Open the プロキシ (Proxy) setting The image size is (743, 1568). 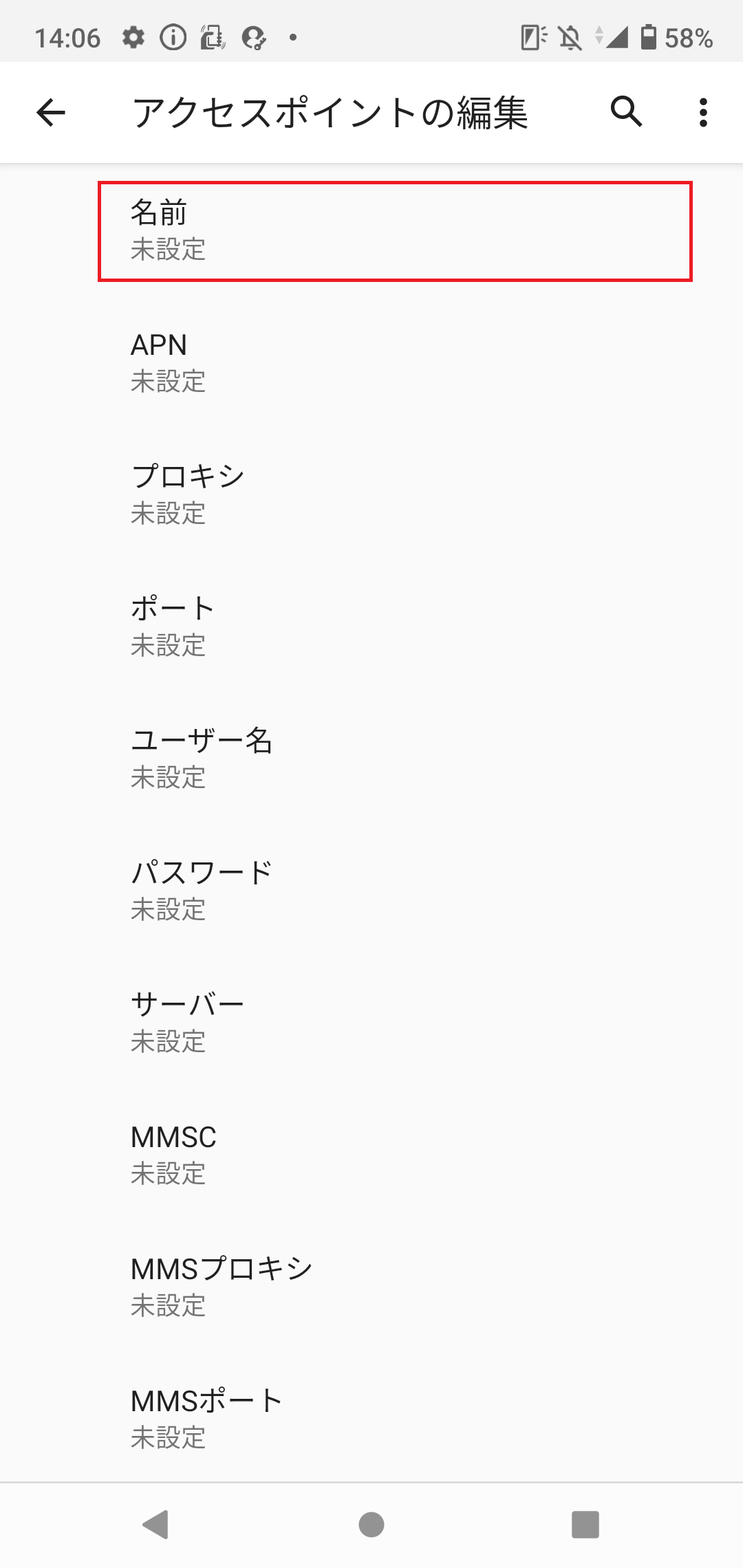[x=371, y=492]
